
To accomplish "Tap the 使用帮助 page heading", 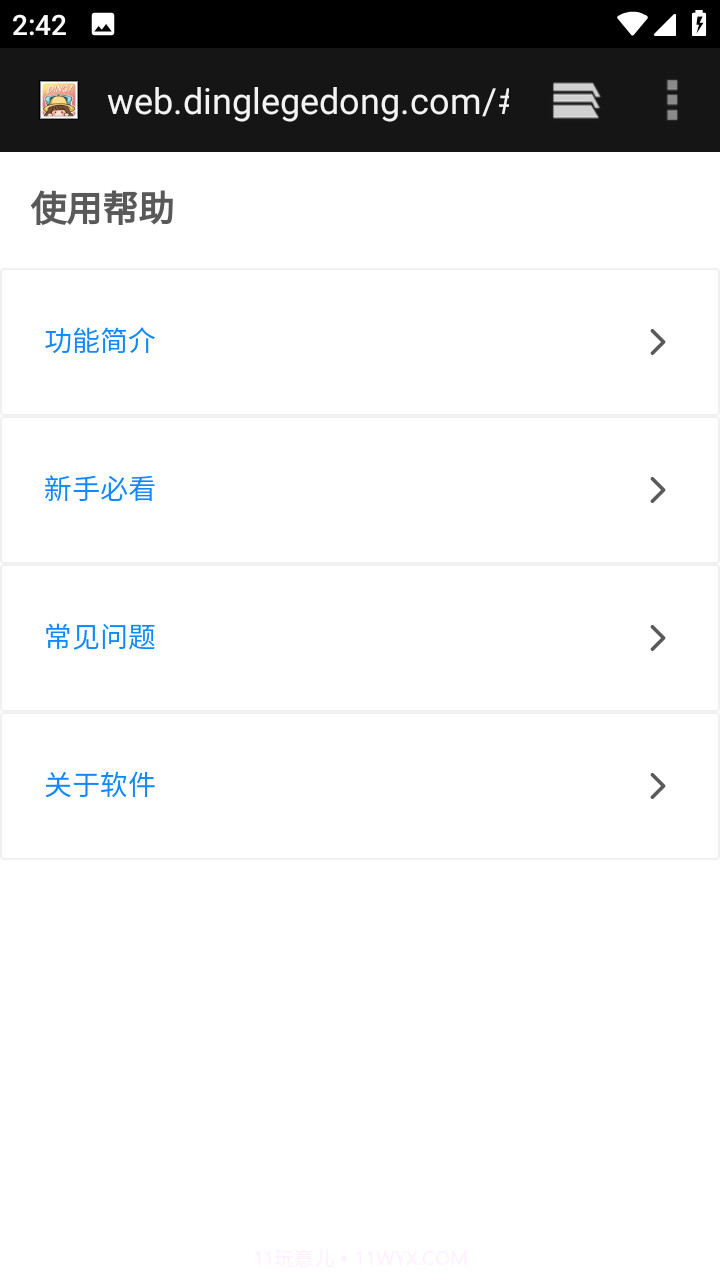I will (x=101, y=210).
